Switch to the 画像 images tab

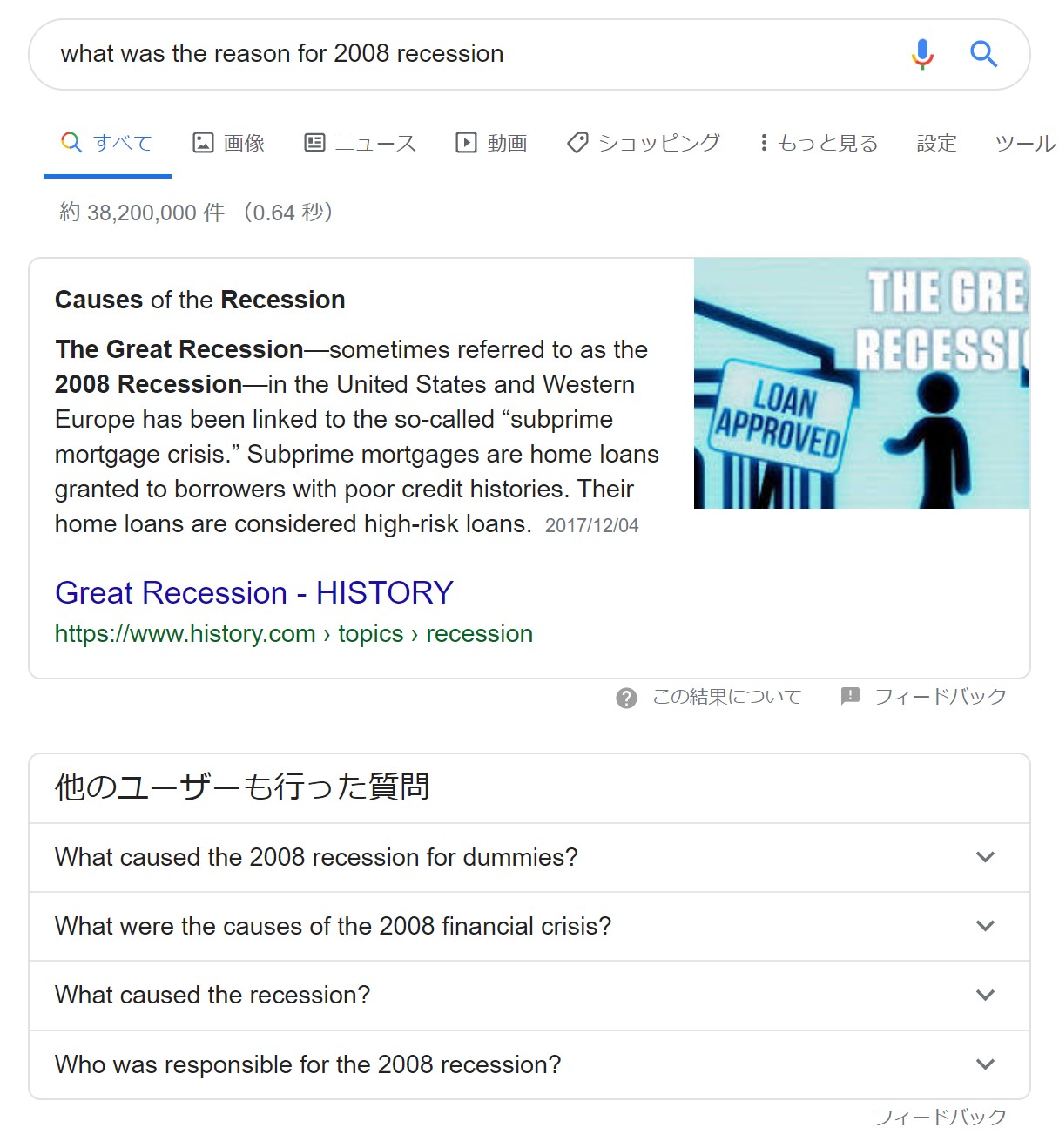pyautogui.click(x=228, y=143)
